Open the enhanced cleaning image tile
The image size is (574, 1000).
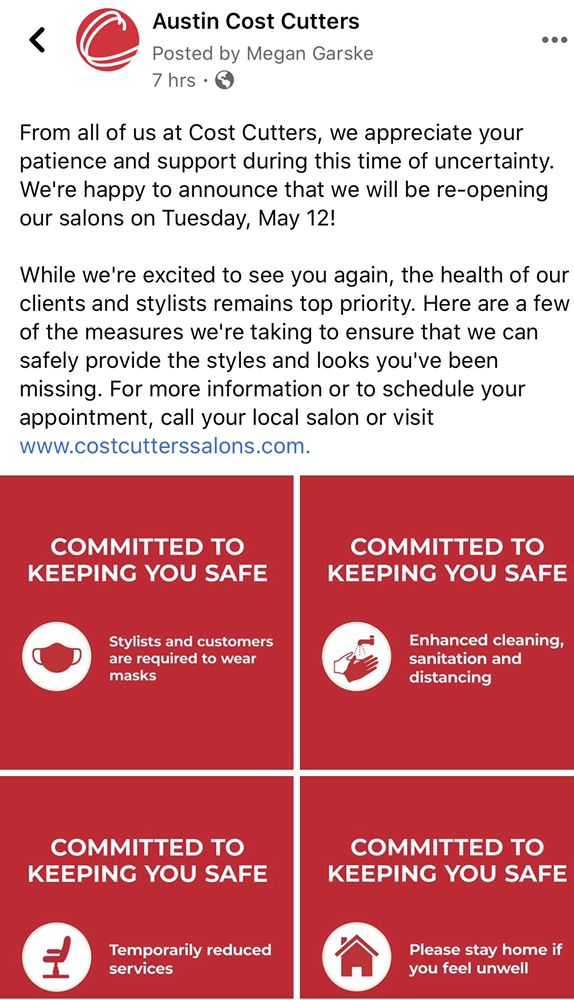437,622
